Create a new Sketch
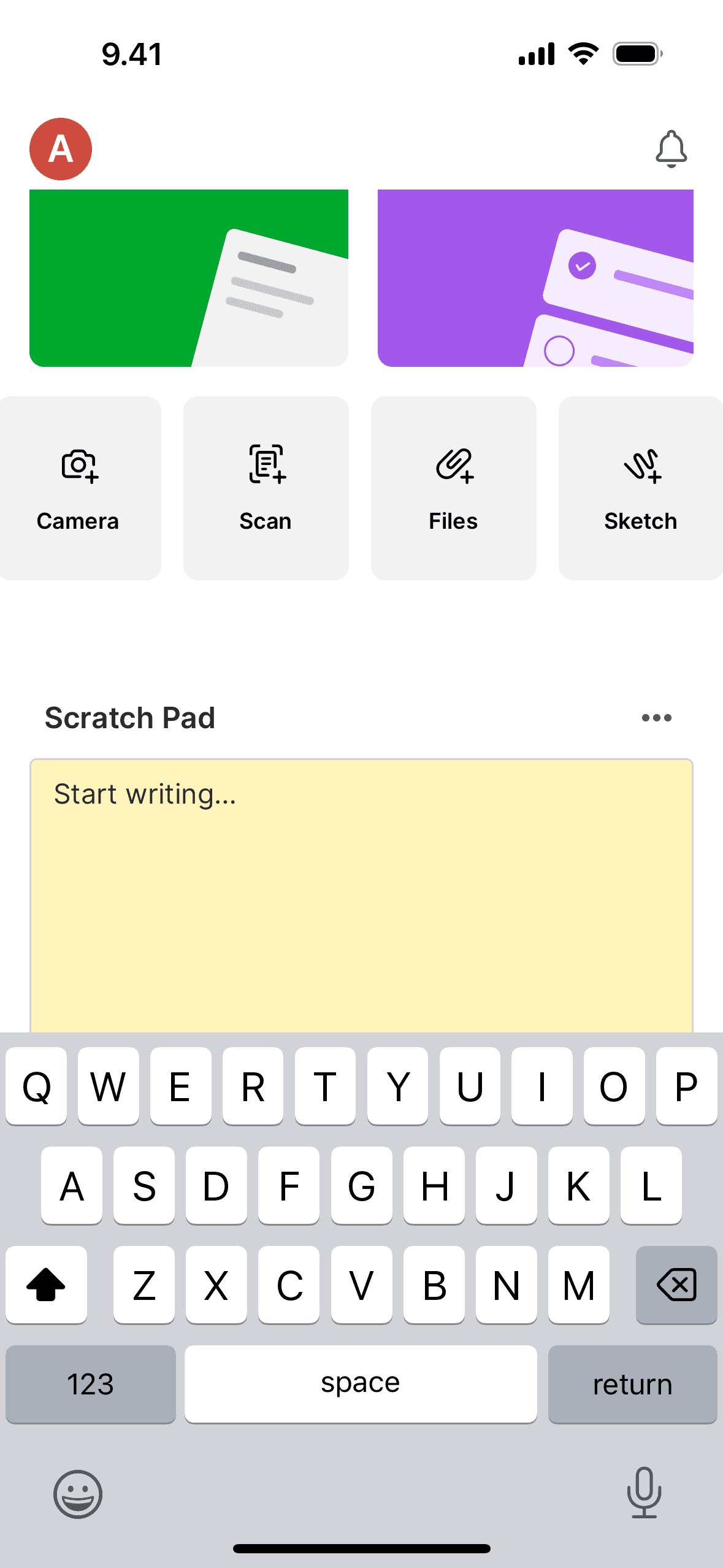 click(641, 488)
